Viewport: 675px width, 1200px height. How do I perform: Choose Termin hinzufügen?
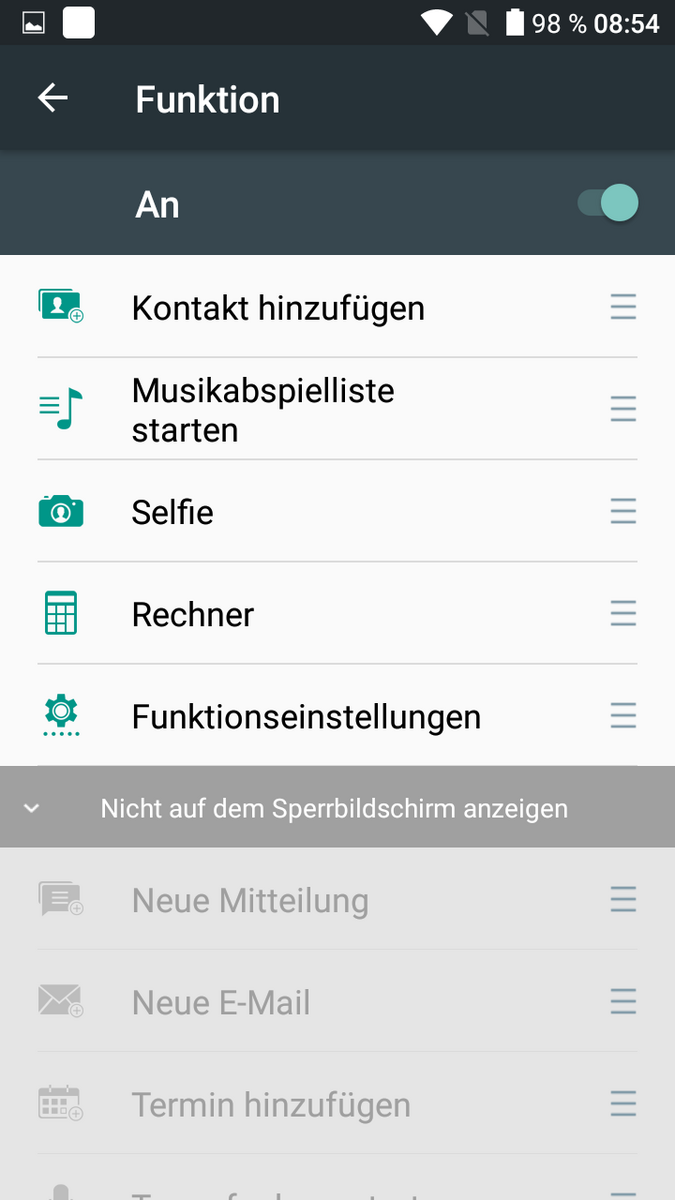tap(271, 1105)
